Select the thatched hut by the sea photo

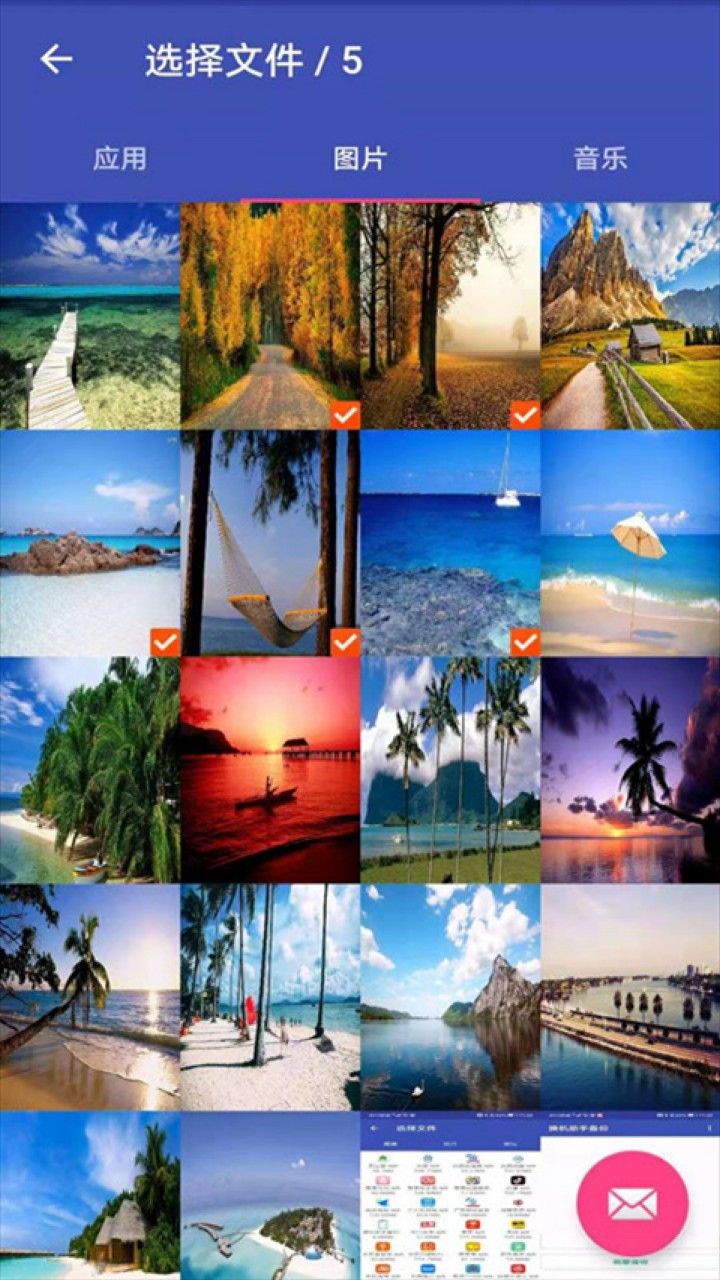90,1195
